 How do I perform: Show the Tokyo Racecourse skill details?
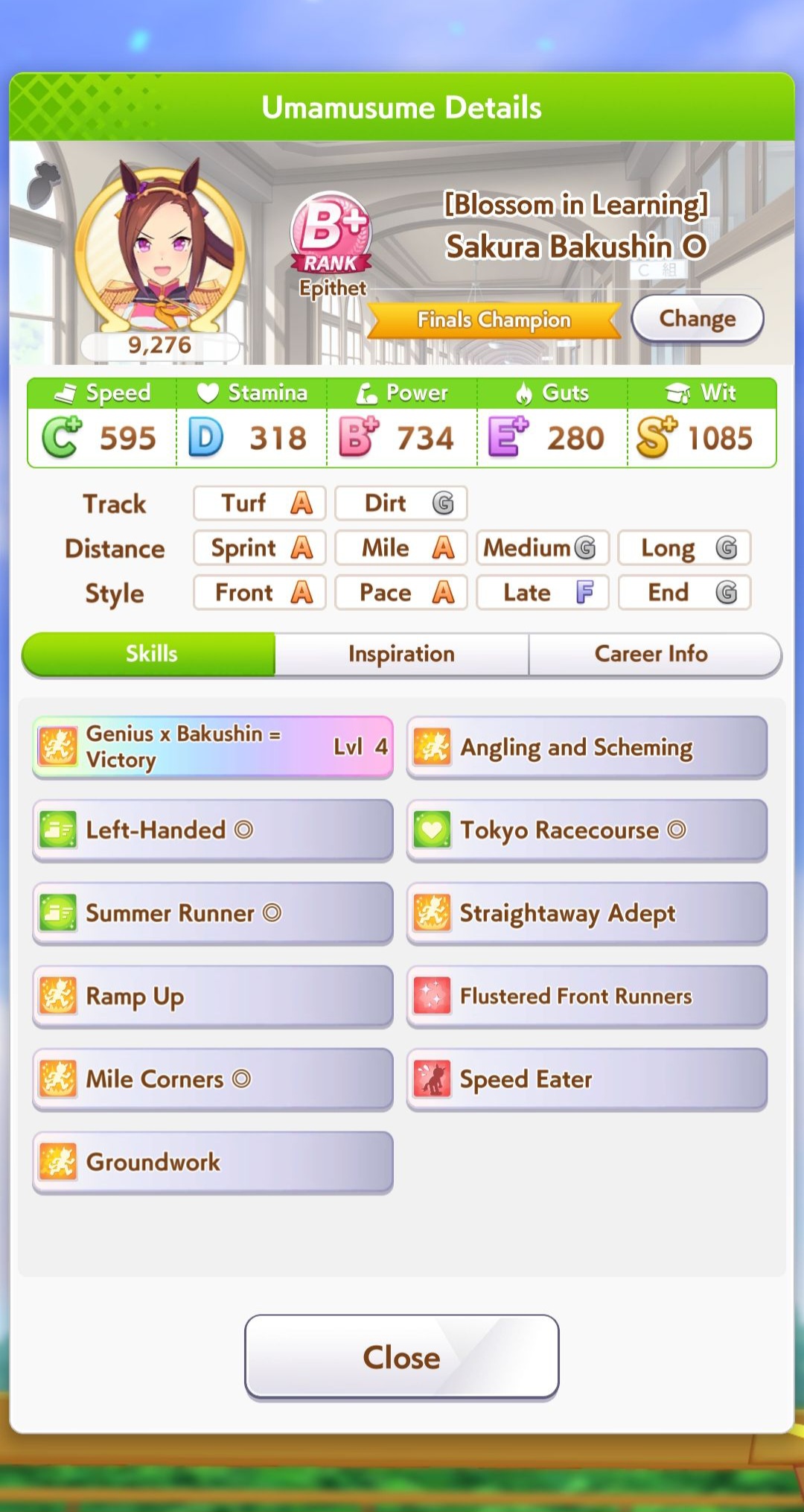pyautogui.click(x=587, y=830)
